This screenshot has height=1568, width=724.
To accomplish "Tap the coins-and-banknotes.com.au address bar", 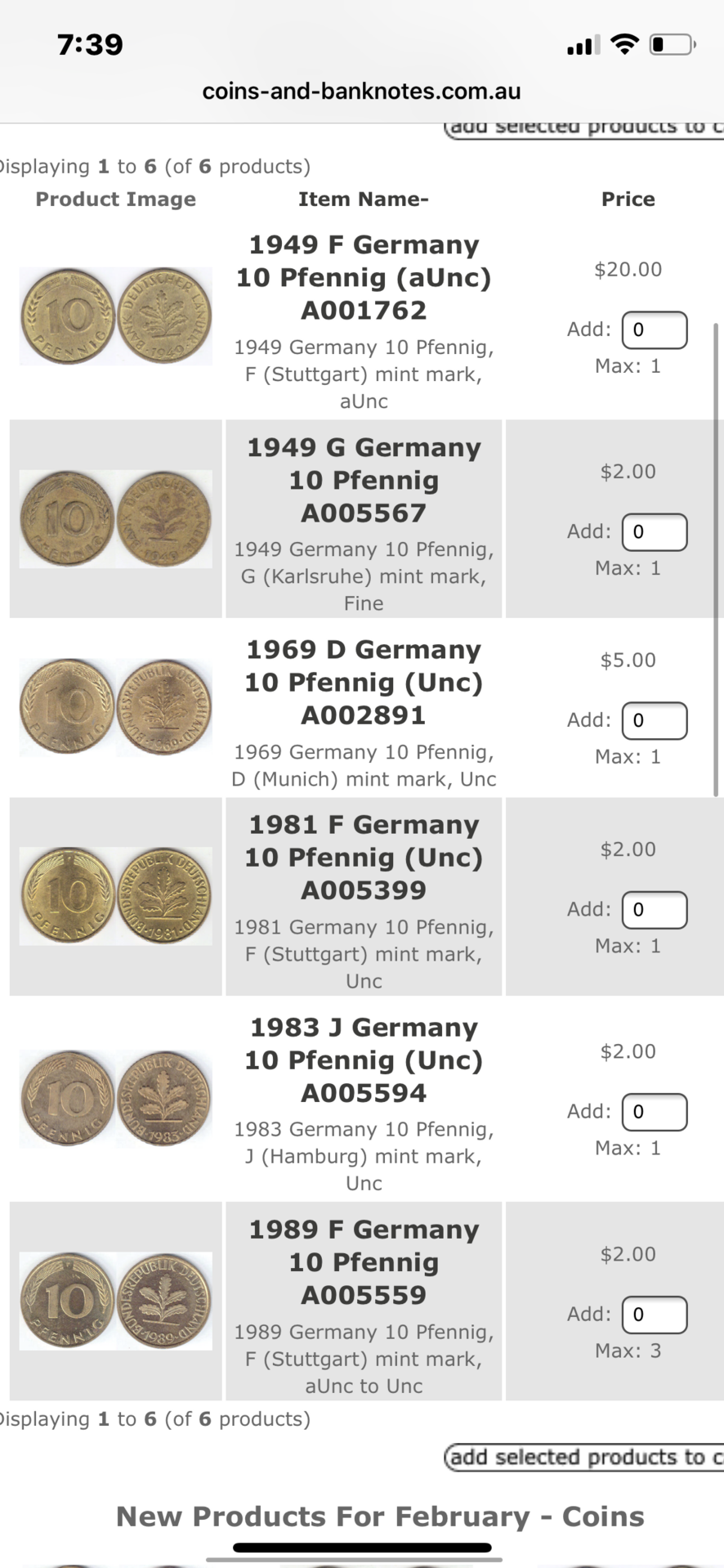I will tap(361, 91).
